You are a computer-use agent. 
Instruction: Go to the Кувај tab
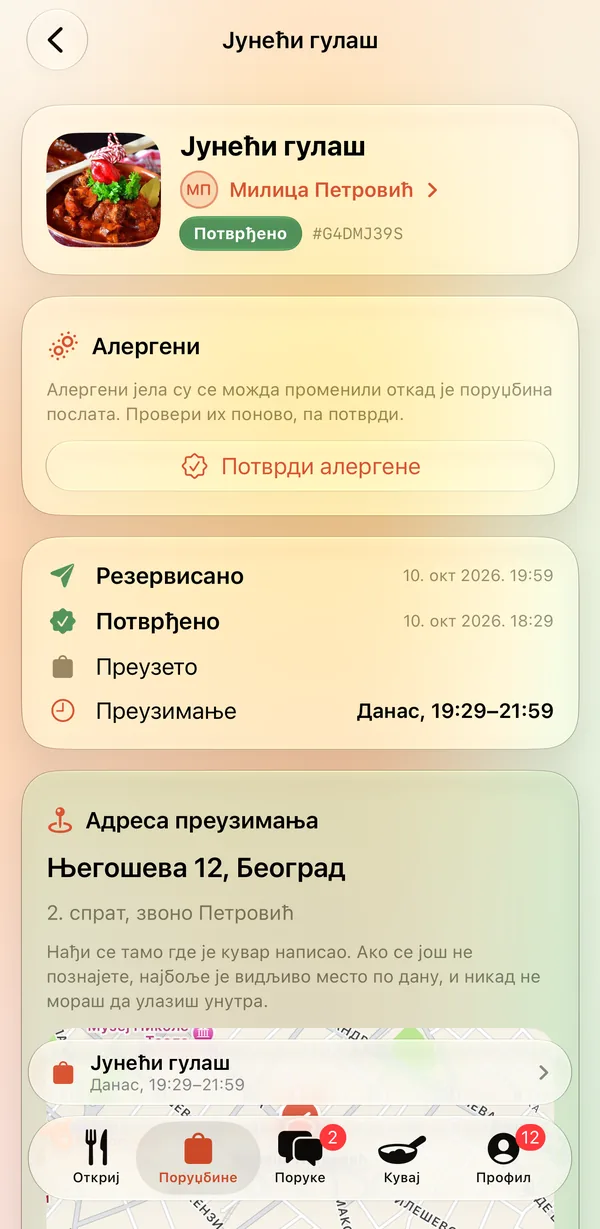click(x=402, y=1156)
